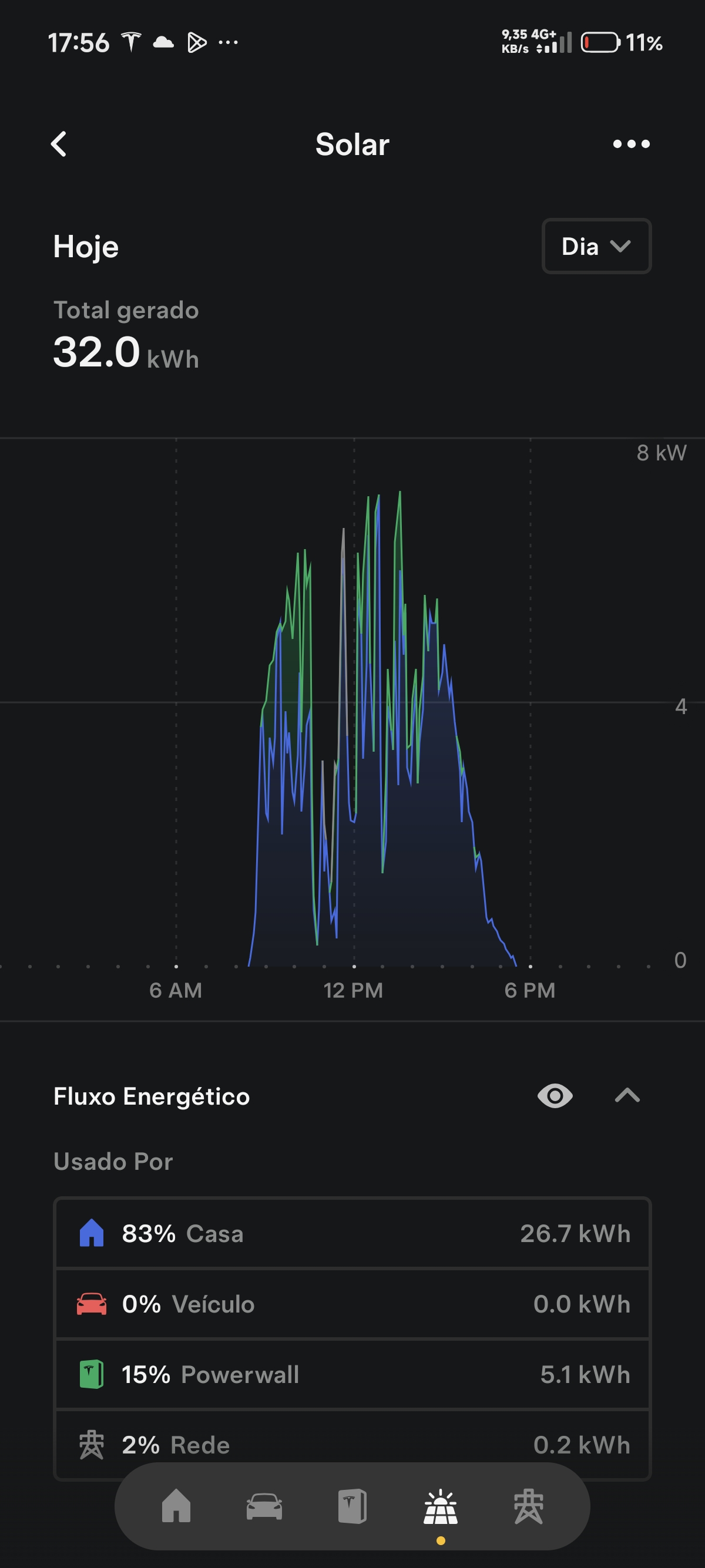Open the Dia period dropdown
Screen dimensions: 705x1568
pyautogui.click(x=596, y=246)
